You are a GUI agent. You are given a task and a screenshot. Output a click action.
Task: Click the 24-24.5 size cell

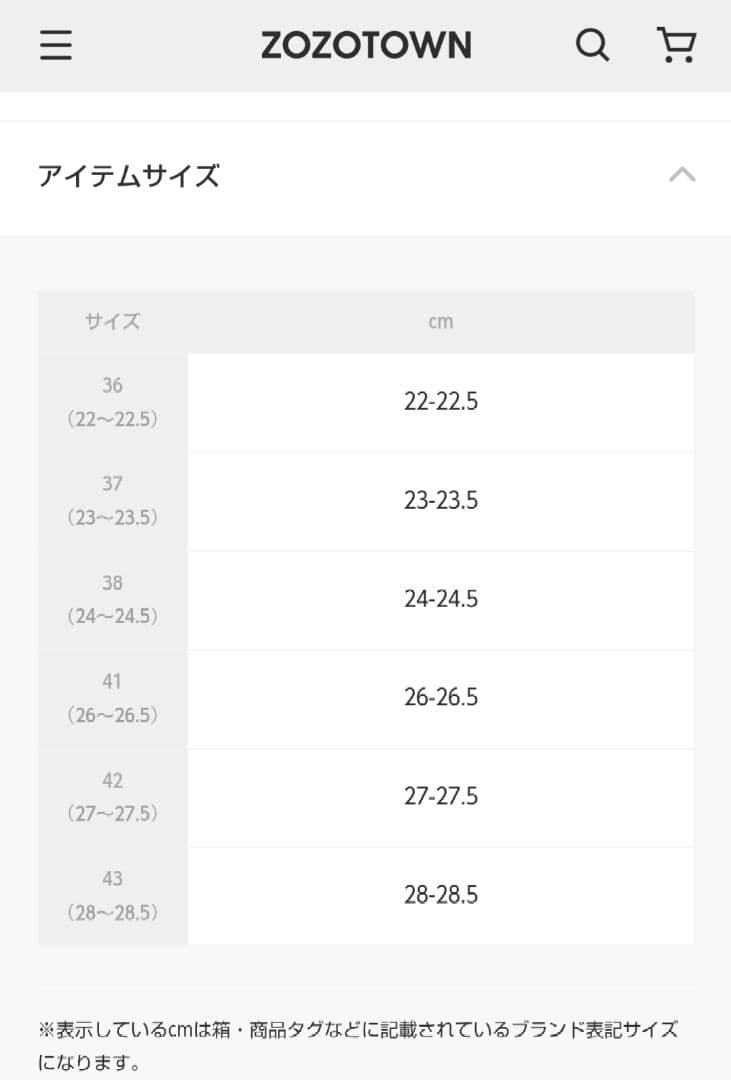tap(440, 599)
